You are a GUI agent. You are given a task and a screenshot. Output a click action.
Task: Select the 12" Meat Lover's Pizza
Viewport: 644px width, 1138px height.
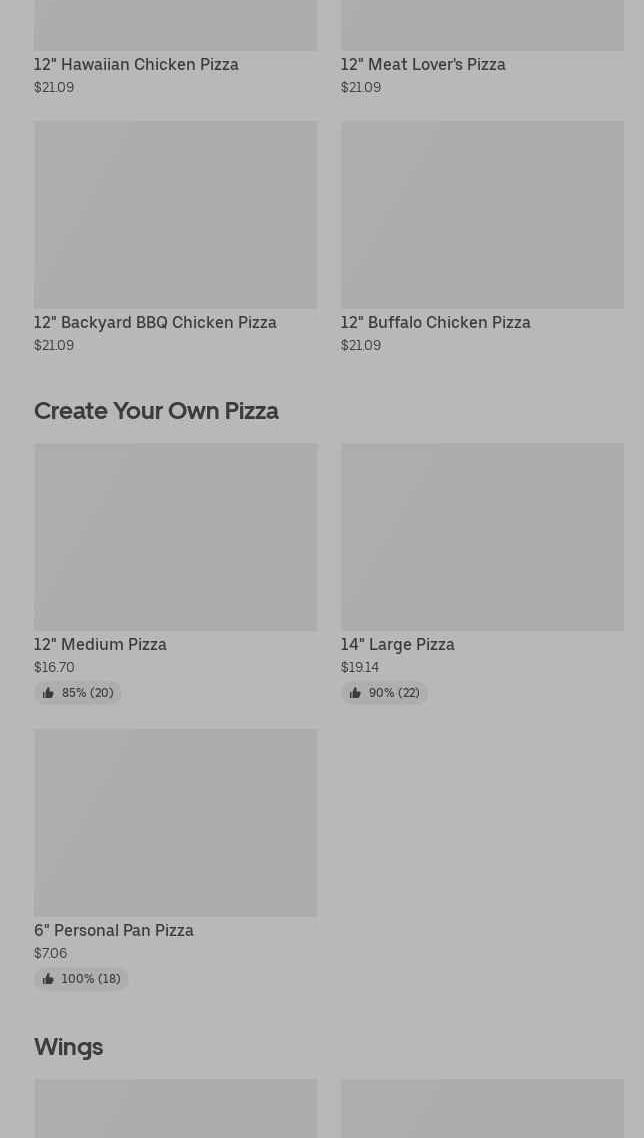click(423, 64)
